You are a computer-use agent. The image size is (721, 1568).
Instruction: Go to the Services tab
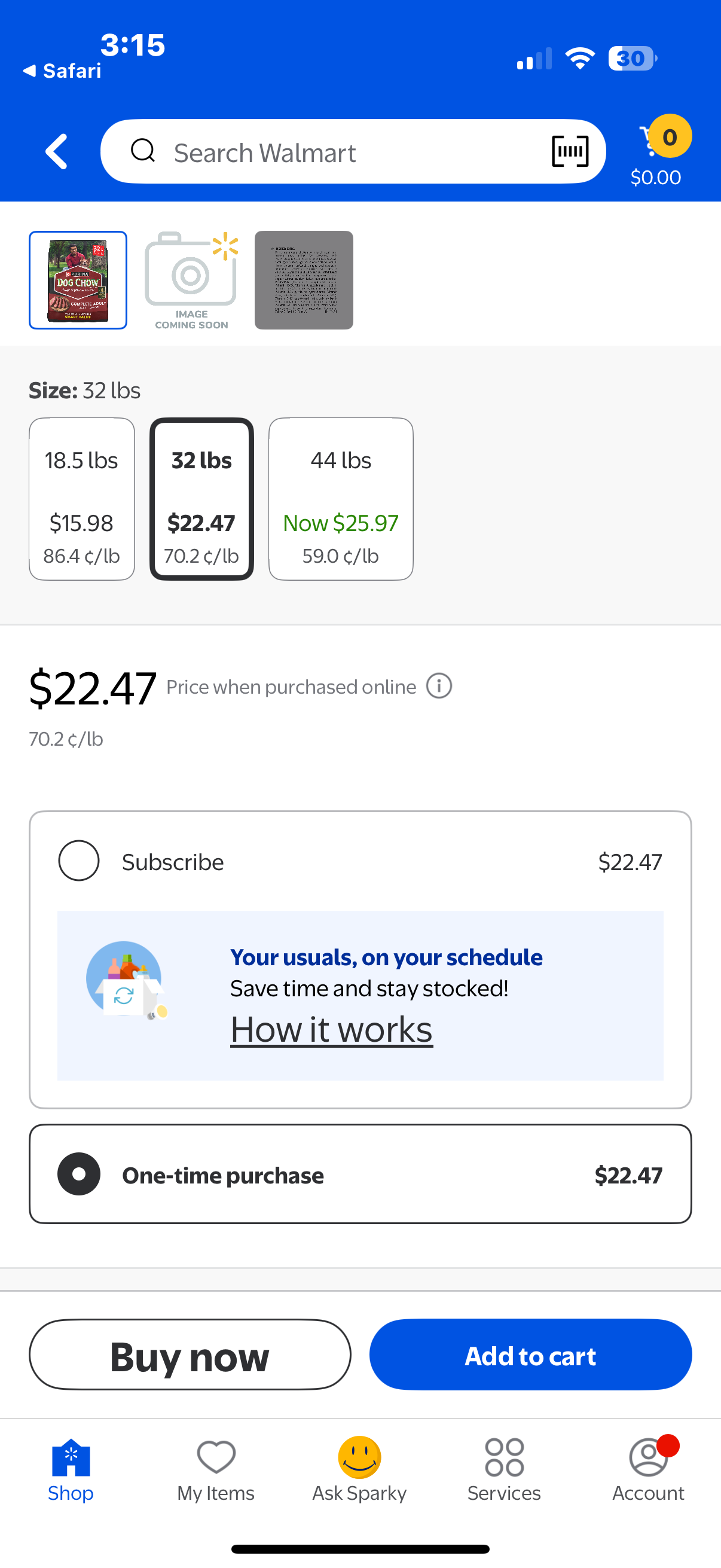click(x=504, y=1471)
